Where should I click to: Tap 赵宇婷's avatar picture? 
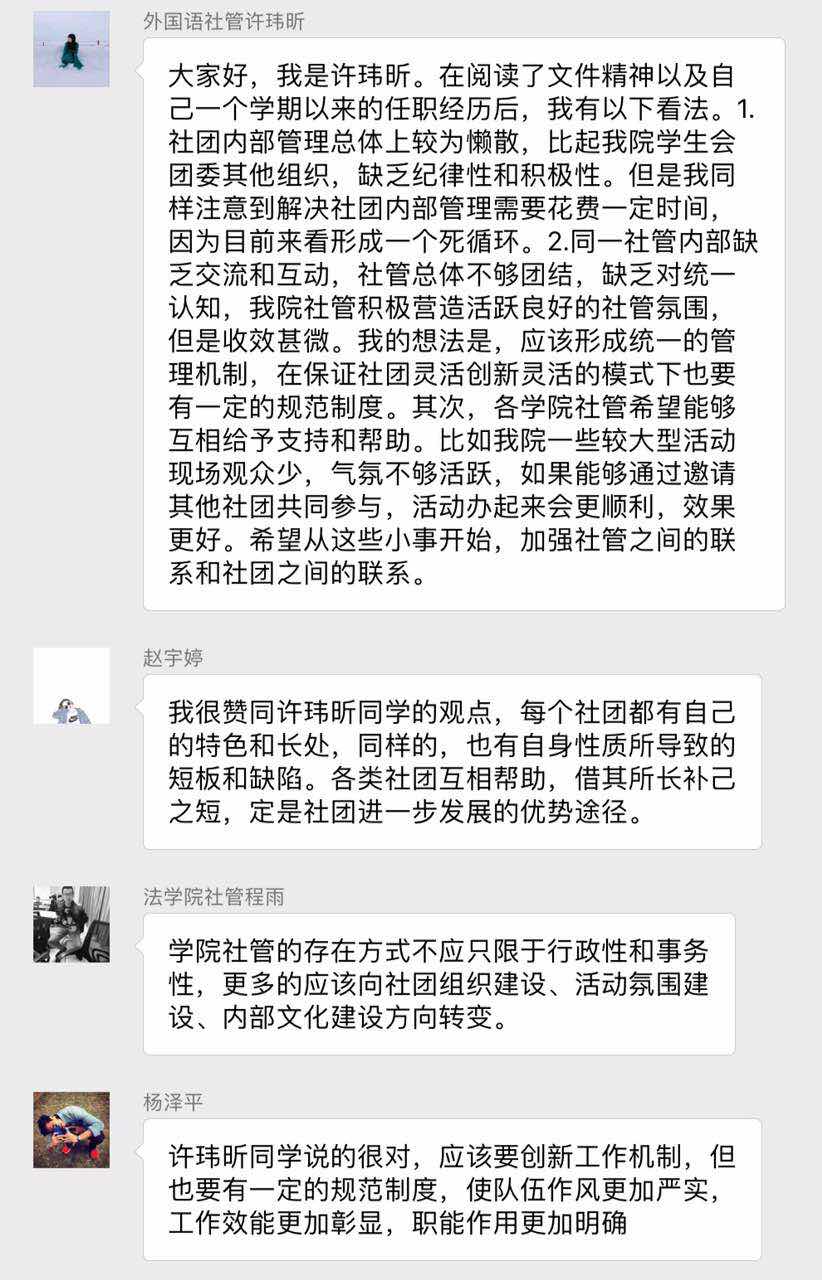click(71, 686)
